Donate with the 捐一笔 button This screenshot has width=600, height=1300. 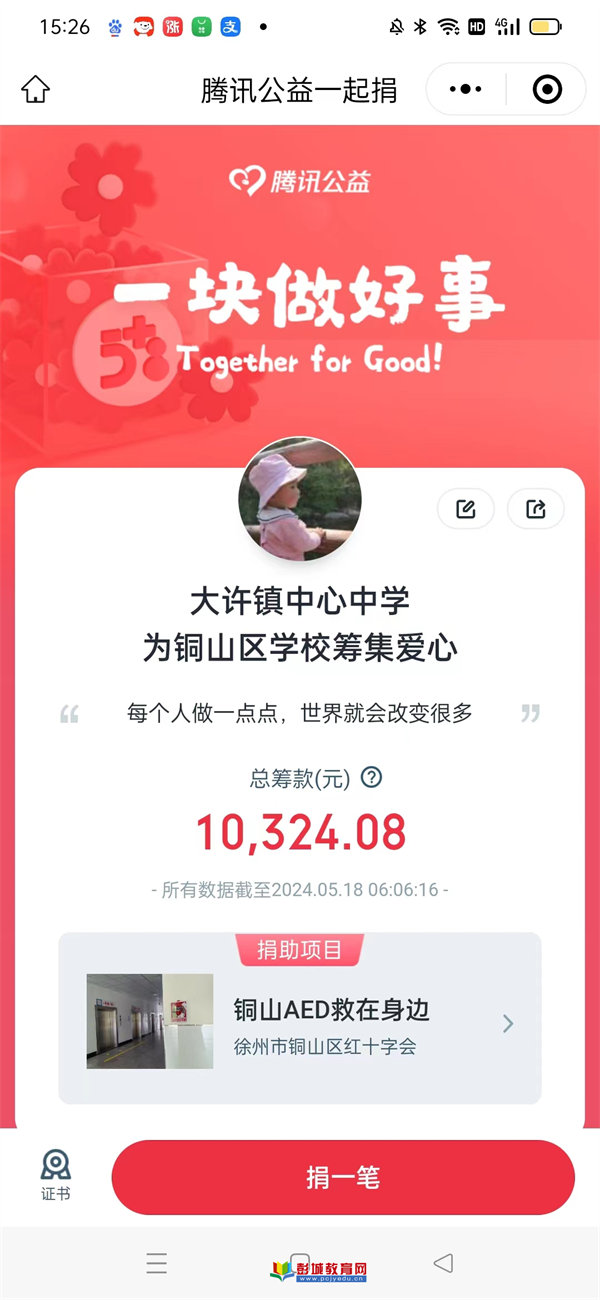pyautogui.click(x=343, y=1177)
